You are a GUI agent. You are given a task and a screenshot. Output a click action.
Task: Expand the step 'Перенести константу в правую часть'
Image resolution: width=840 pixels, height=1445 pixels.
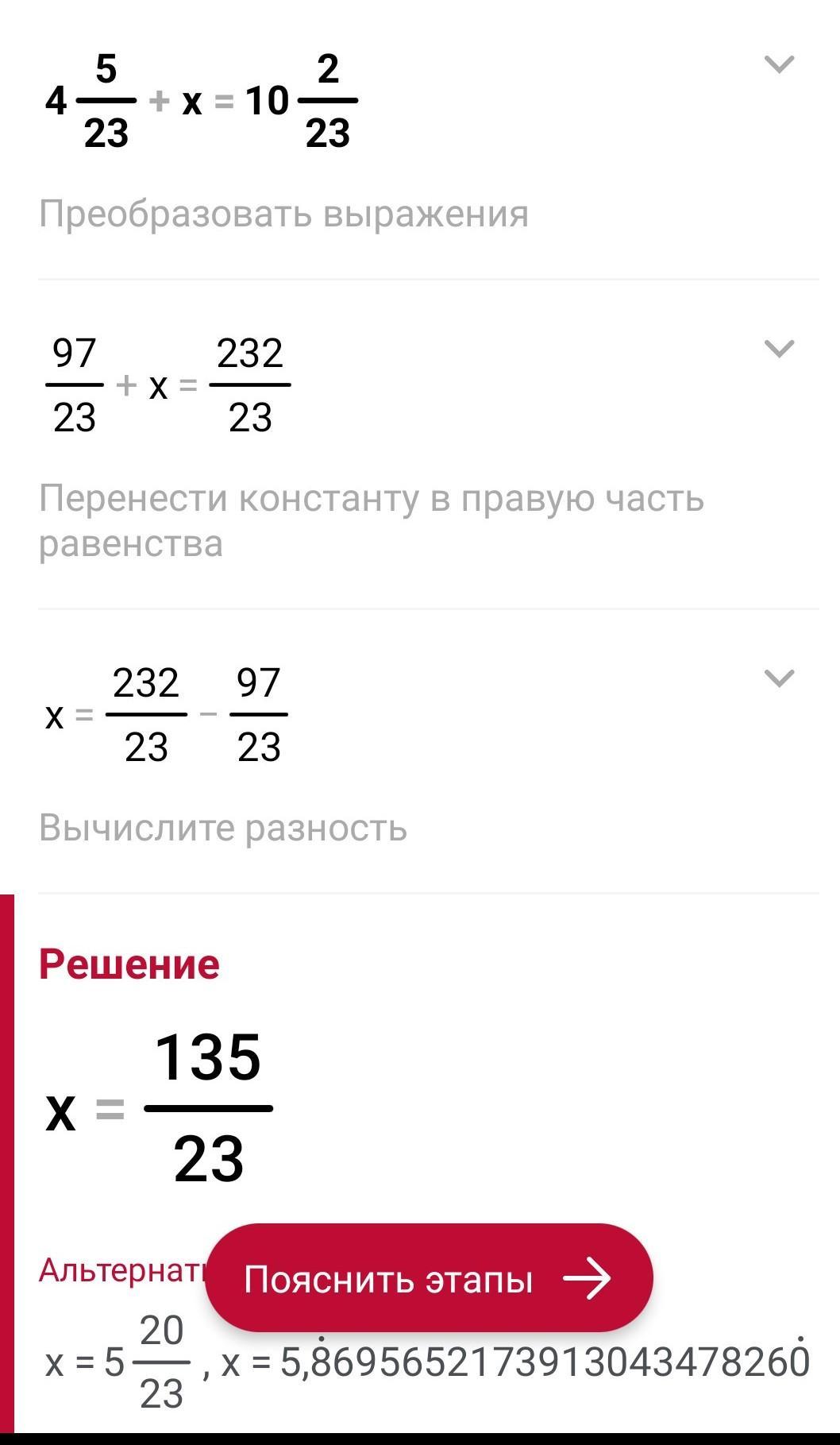[x=778, y=349]
